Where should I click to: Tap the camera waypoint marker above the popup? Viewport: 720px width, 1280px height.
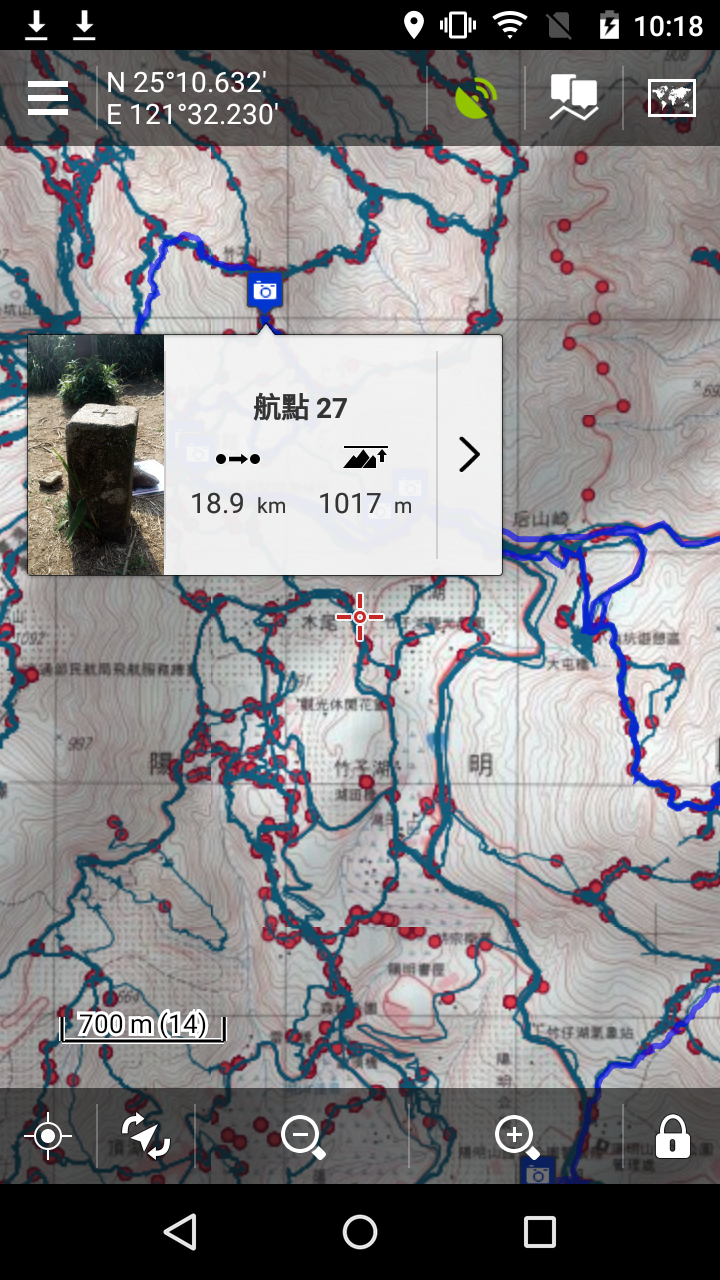coord(265,291)
